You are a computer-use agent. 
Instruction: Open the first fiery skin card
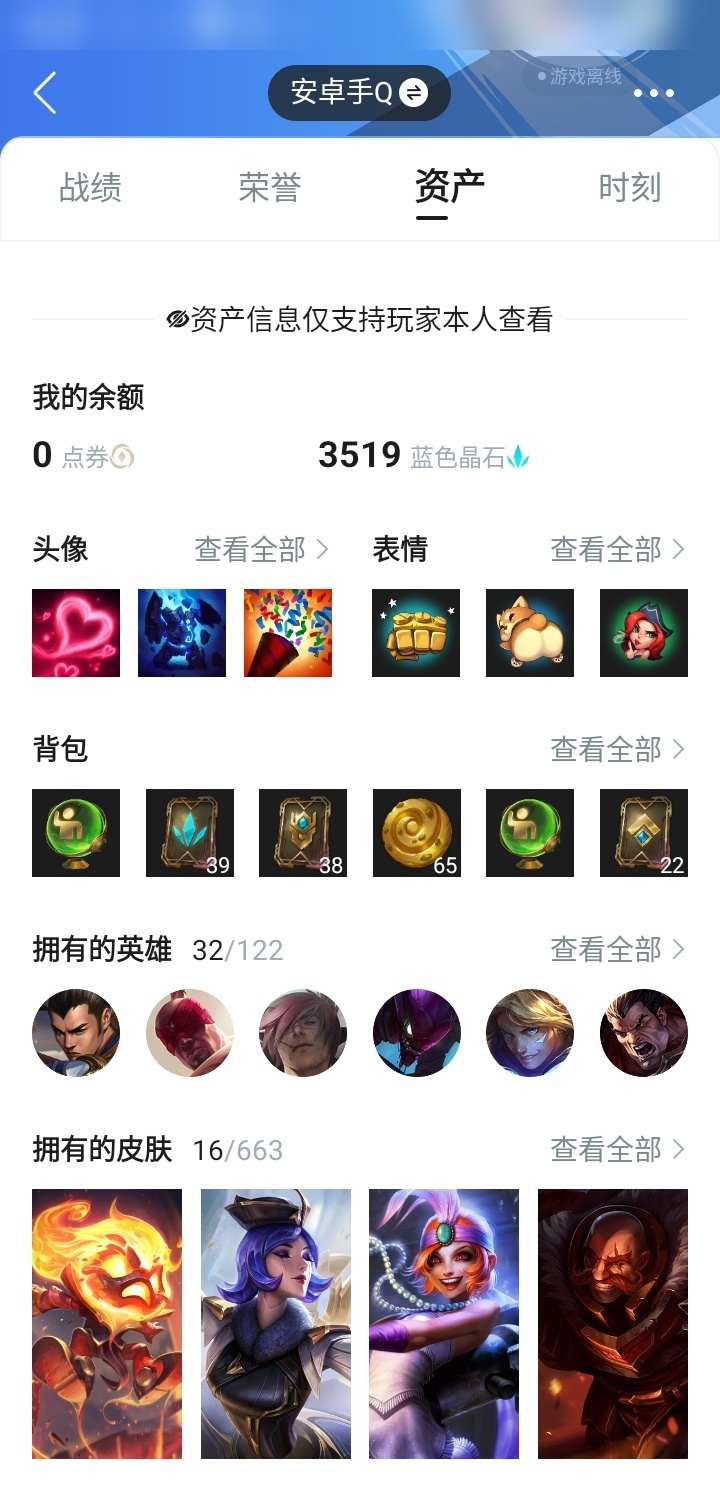107,1324
